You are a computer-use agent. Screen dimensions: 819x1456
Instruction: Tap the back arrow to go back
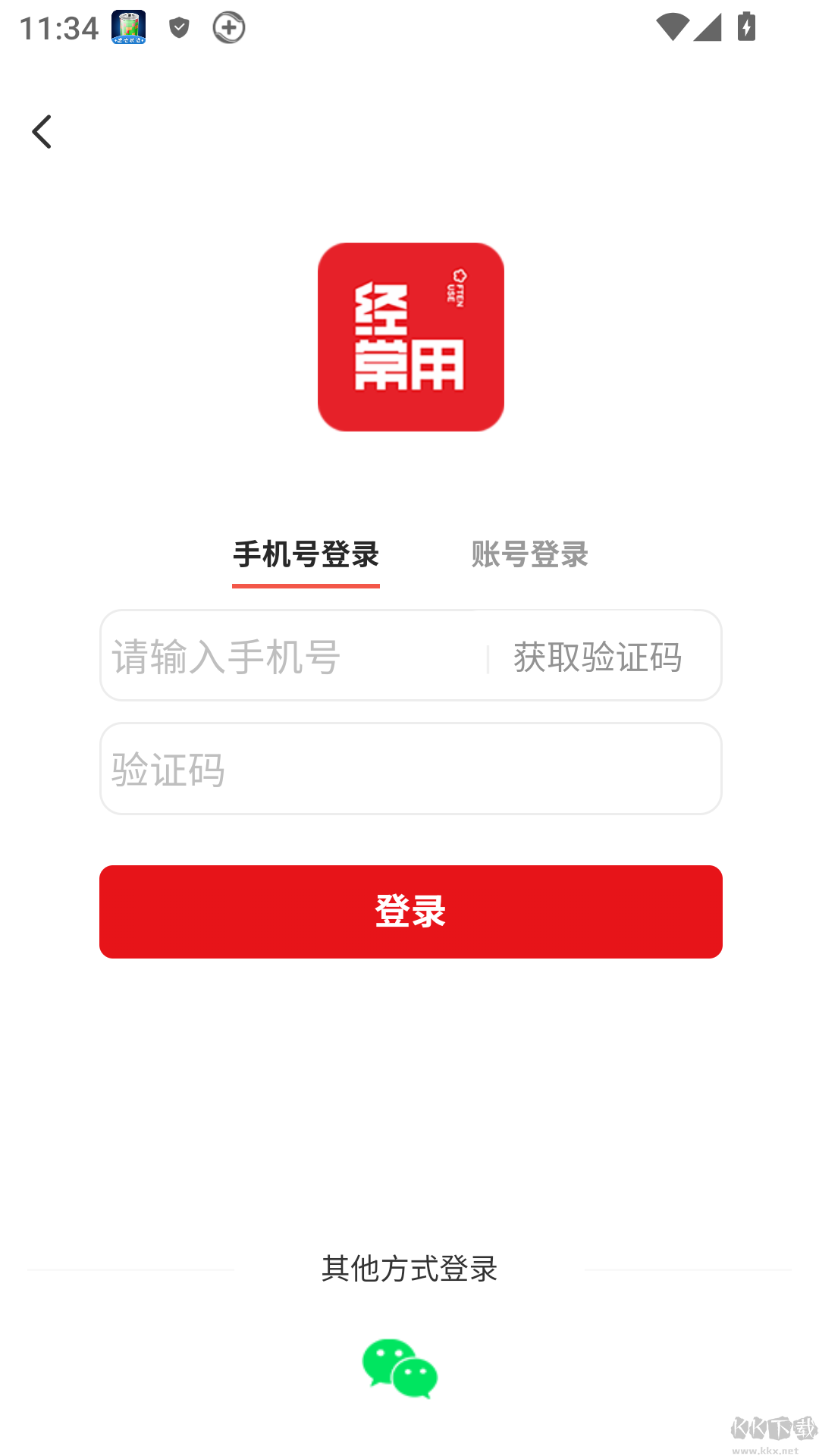42,131
